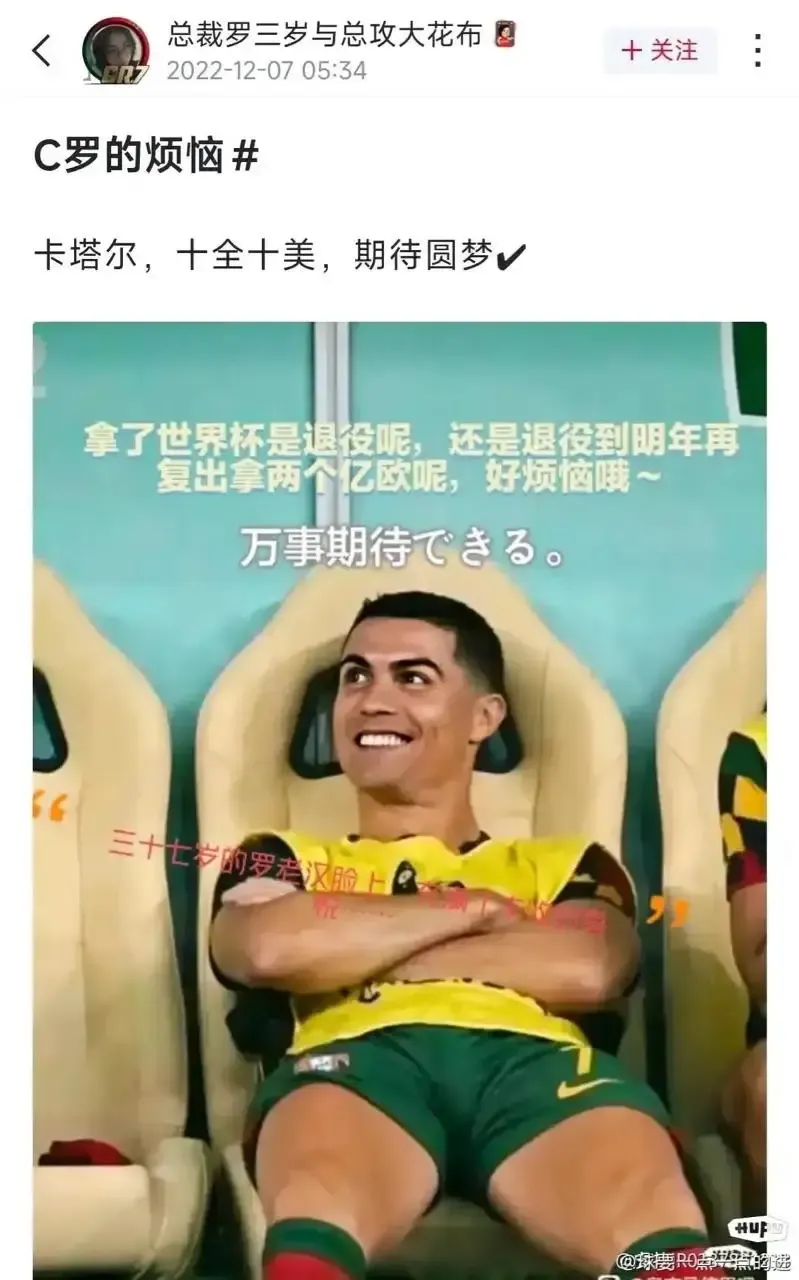Go back using the top-left arrow

tap(42, 50)
